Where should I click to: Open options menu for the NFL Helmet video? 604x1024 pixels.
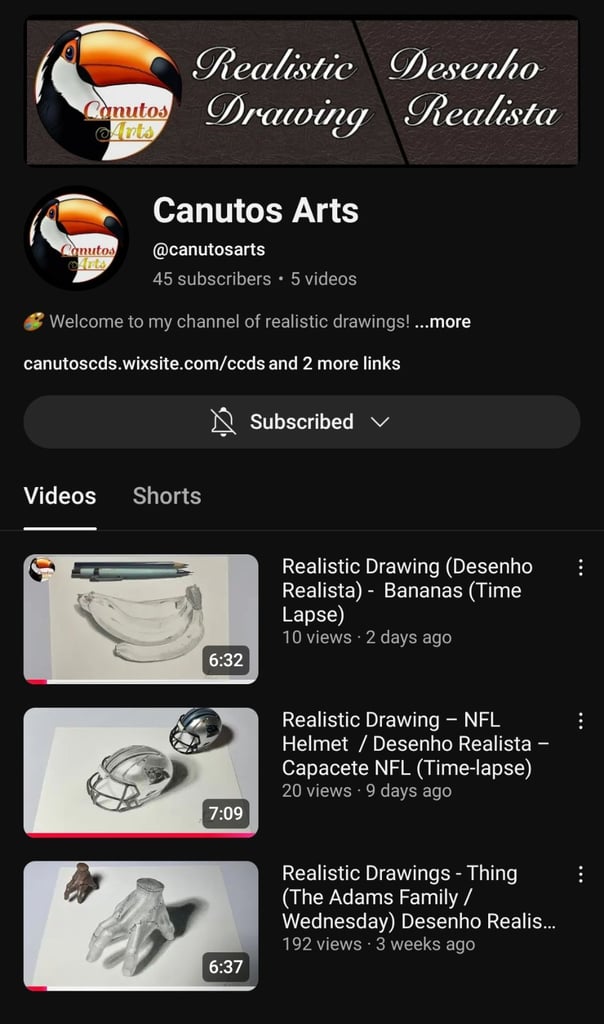click(580, 721)
